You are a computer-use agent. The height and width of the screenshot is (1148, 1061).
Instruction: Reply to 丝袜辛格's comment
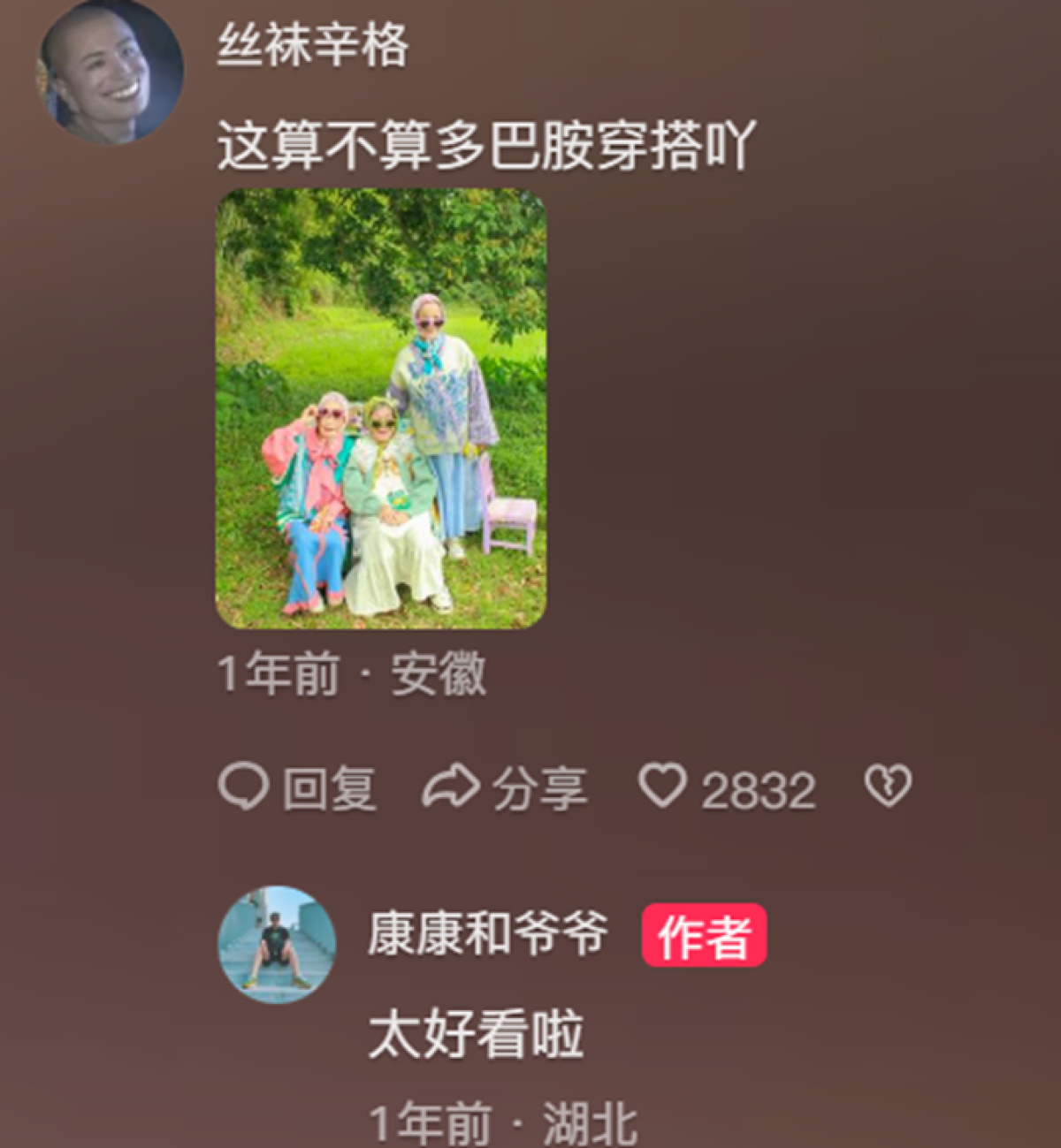[298, 787]
